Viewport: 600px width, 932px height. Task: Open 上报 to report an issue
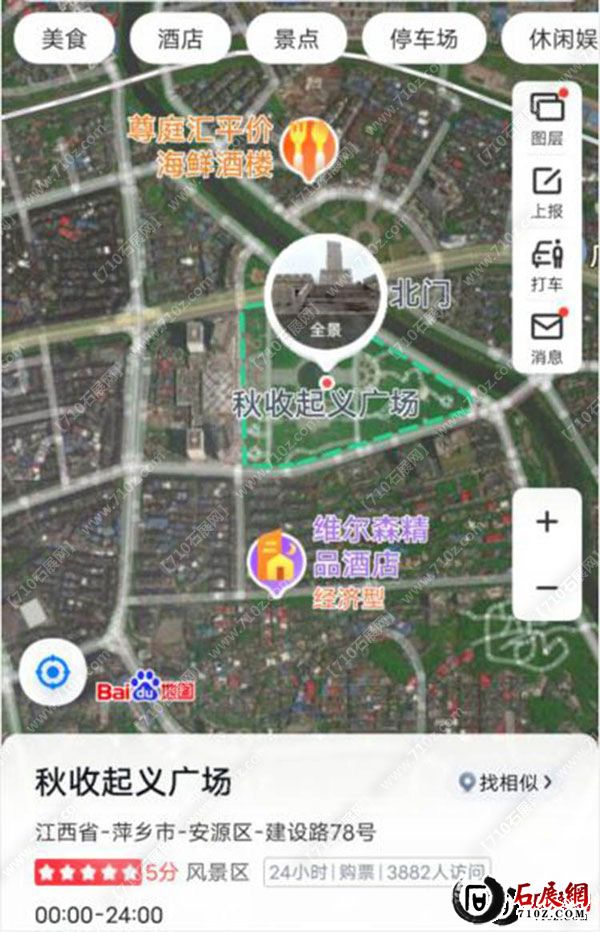[546, 192]
